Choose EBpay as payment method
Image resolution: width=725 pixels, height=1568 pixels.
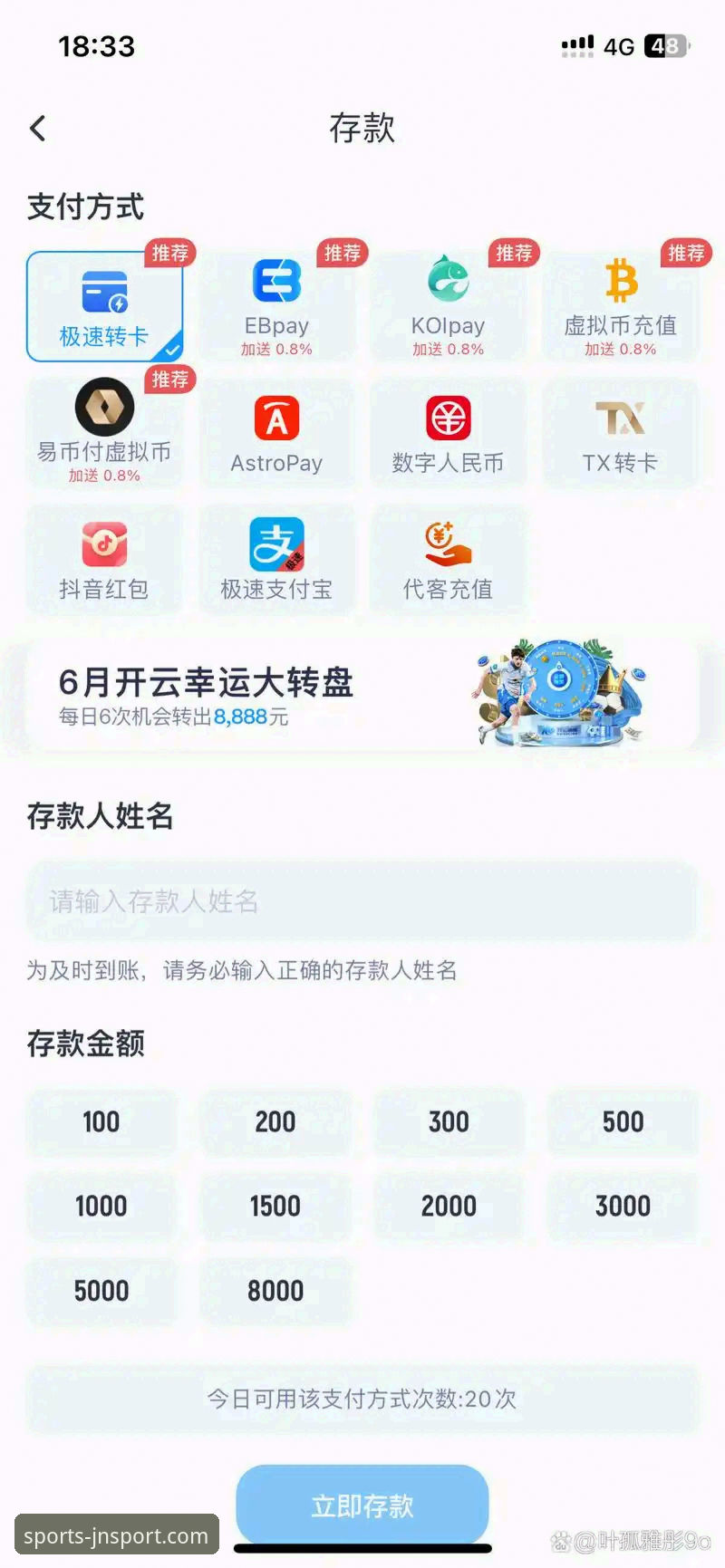[x=276, y=306]
